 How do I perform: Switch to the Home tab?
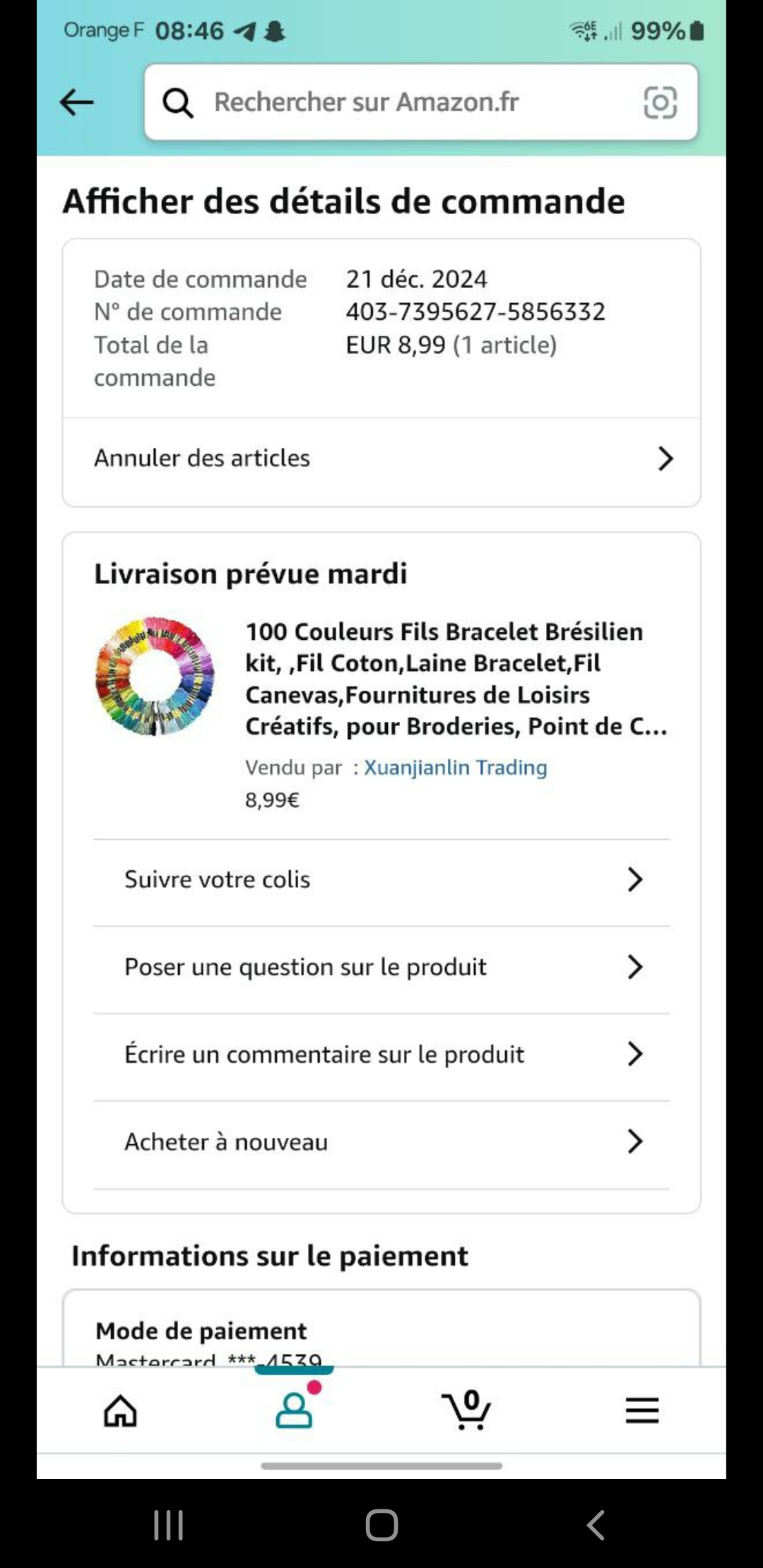click(121, 1410)
